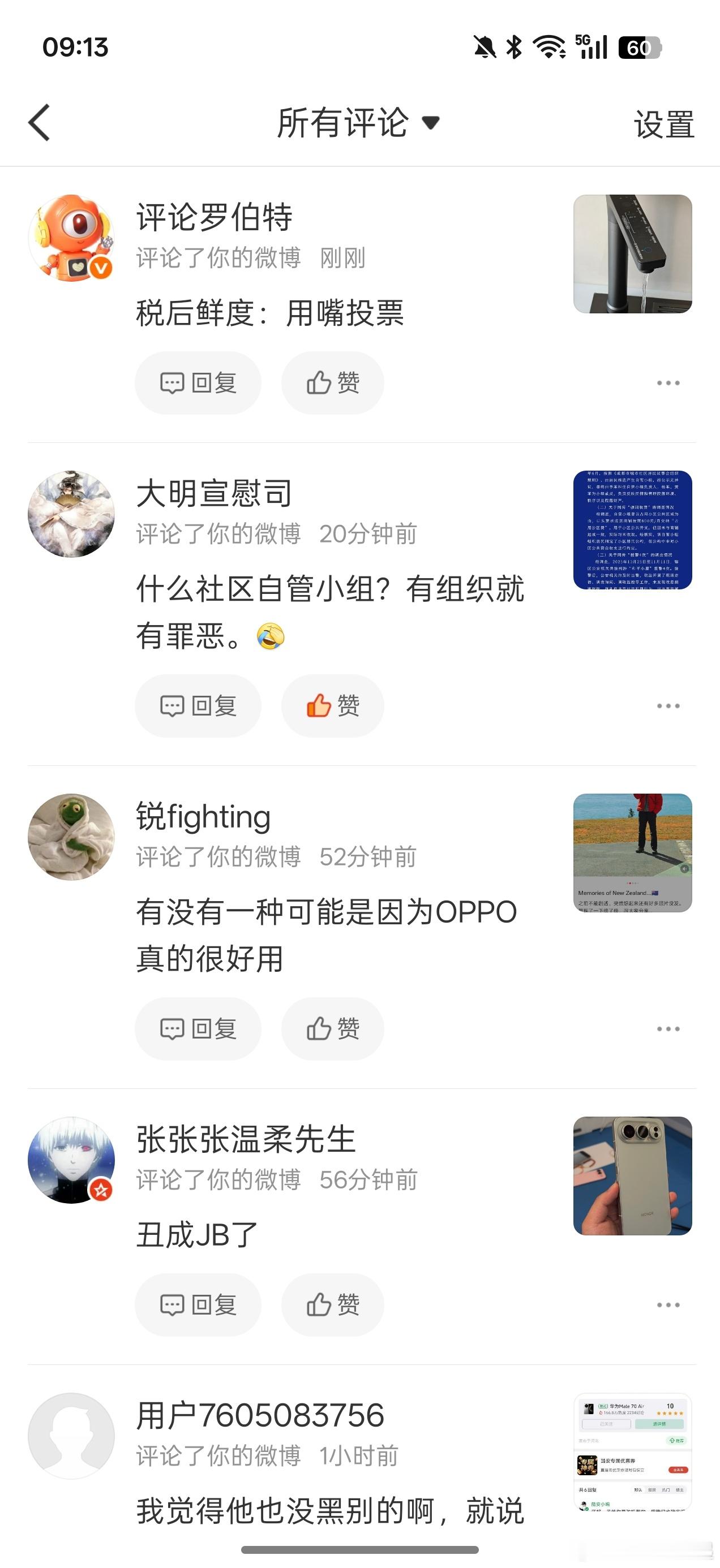Unlike 大明宣慰司's highlighted 赞 button

[332, 705]
